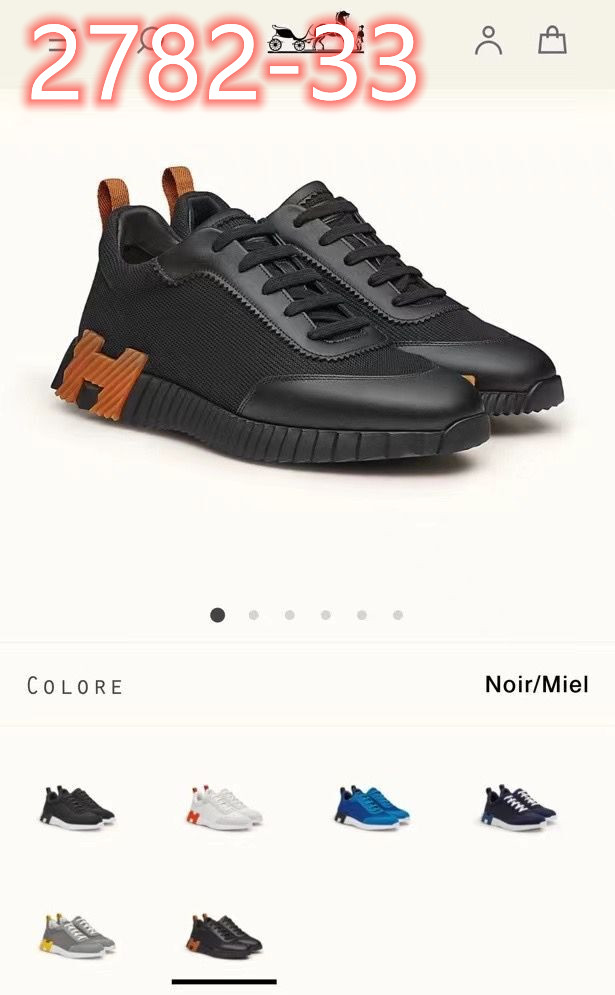
Task: Open the shopping bag
Action: tap(552, 41)
